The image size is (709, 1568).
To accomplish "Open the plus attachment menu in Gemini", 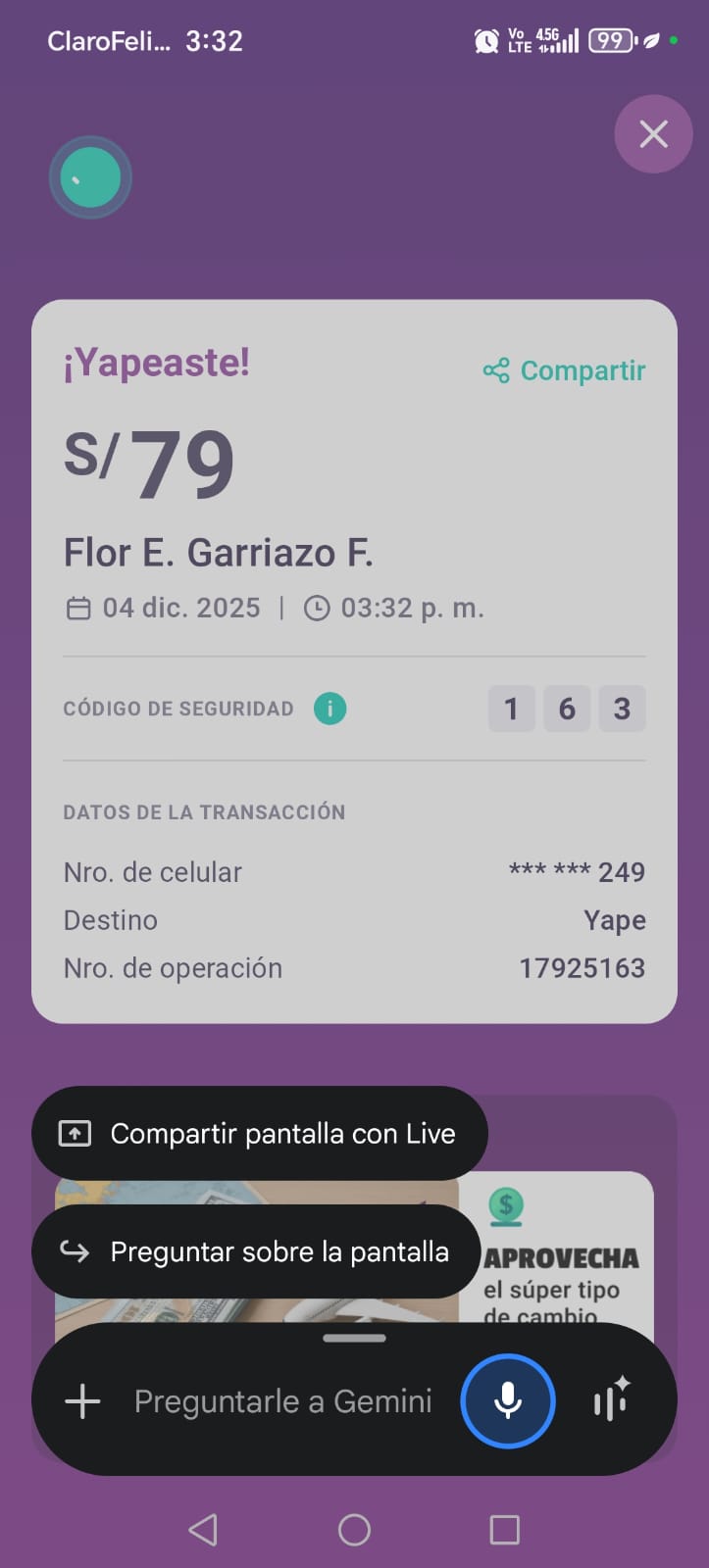I will pyautogui.click(x=82, y=1401).
